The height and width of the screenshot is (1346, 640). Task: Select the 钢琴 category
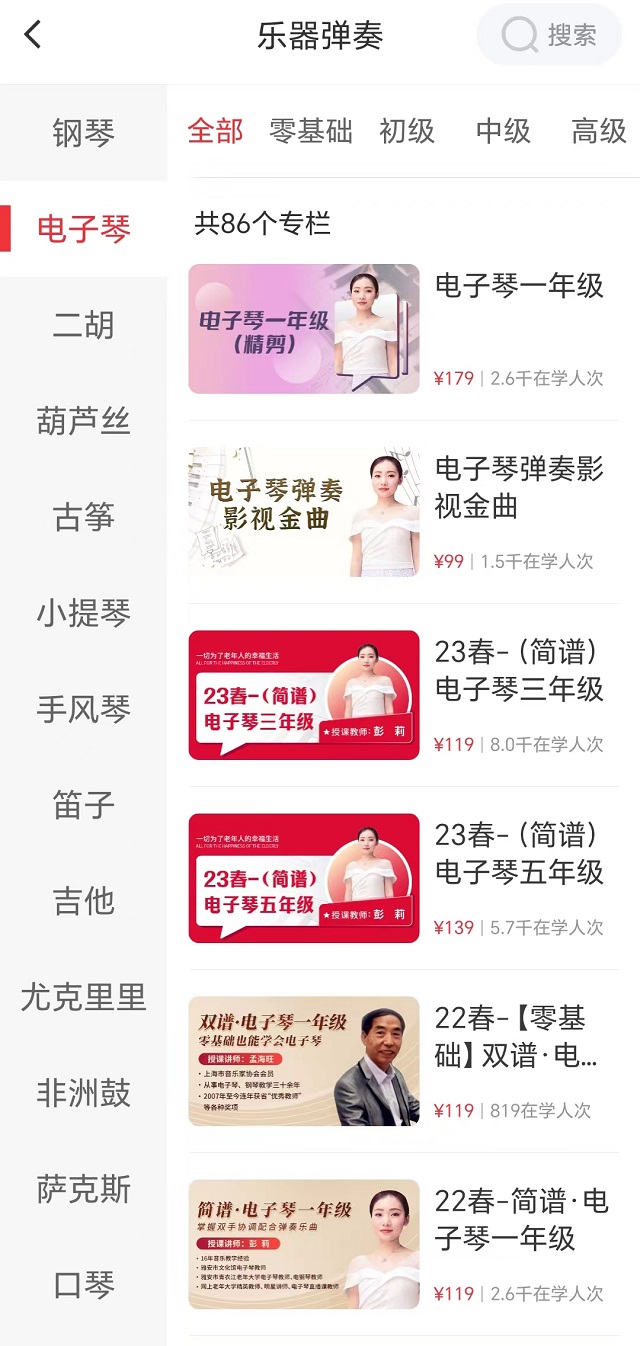coord(84,133)
